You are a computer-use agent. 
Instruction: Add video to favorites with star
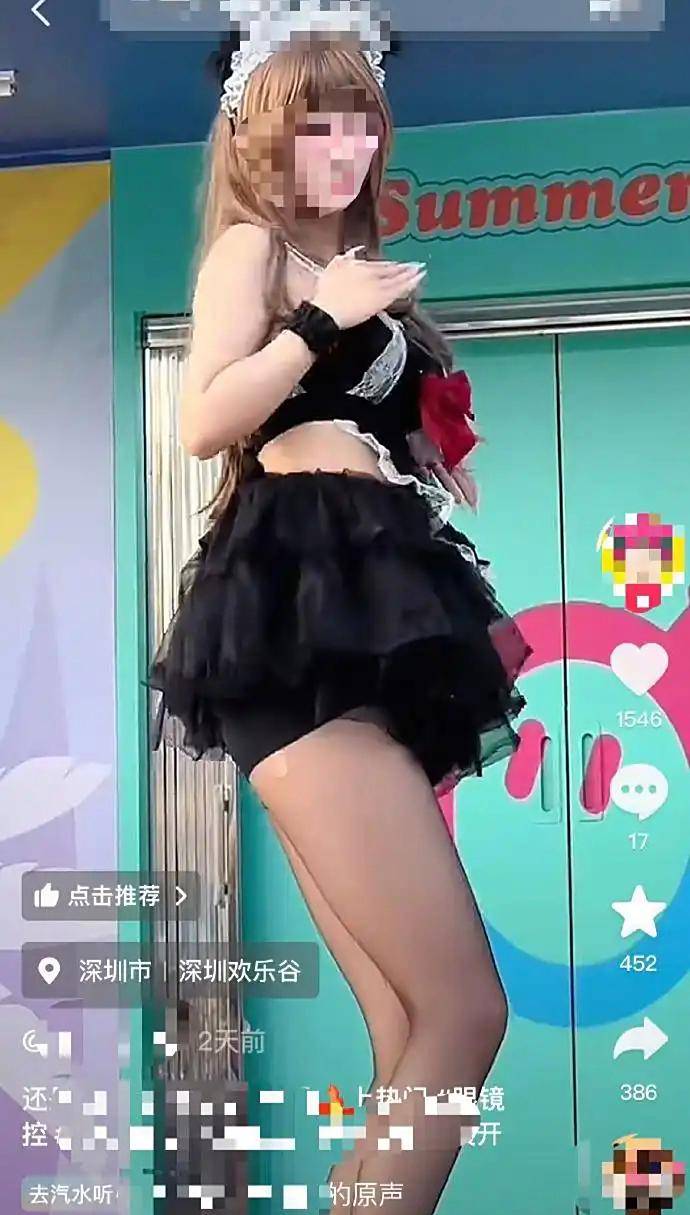click(639, 913)
